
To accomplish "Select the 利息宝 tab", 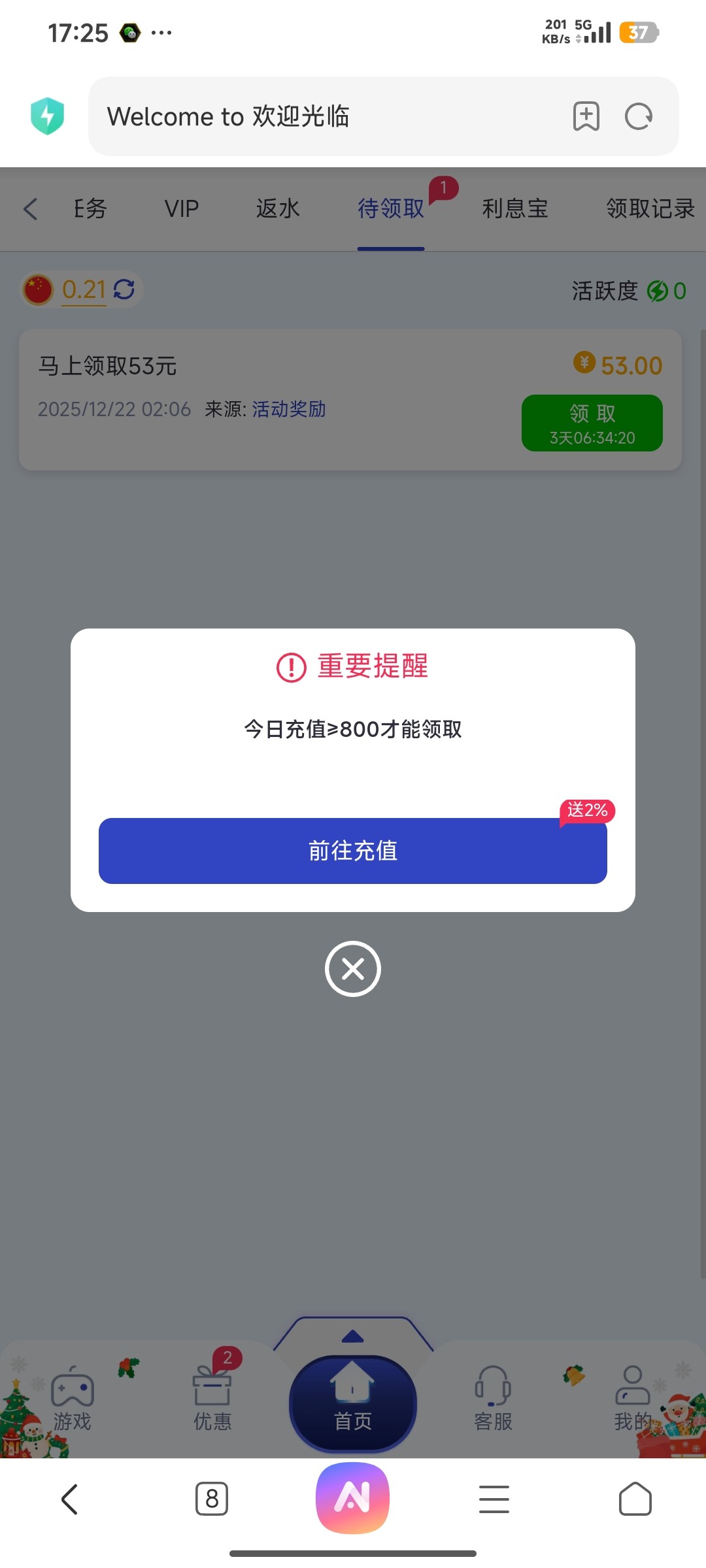I will (515, 209).
